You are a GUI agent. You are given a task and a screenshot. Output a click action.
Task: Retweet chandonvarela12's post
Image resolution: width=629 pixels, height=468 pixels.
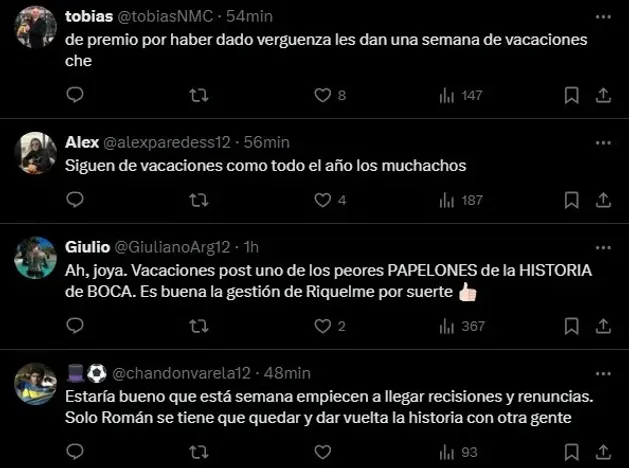point(199,451)
